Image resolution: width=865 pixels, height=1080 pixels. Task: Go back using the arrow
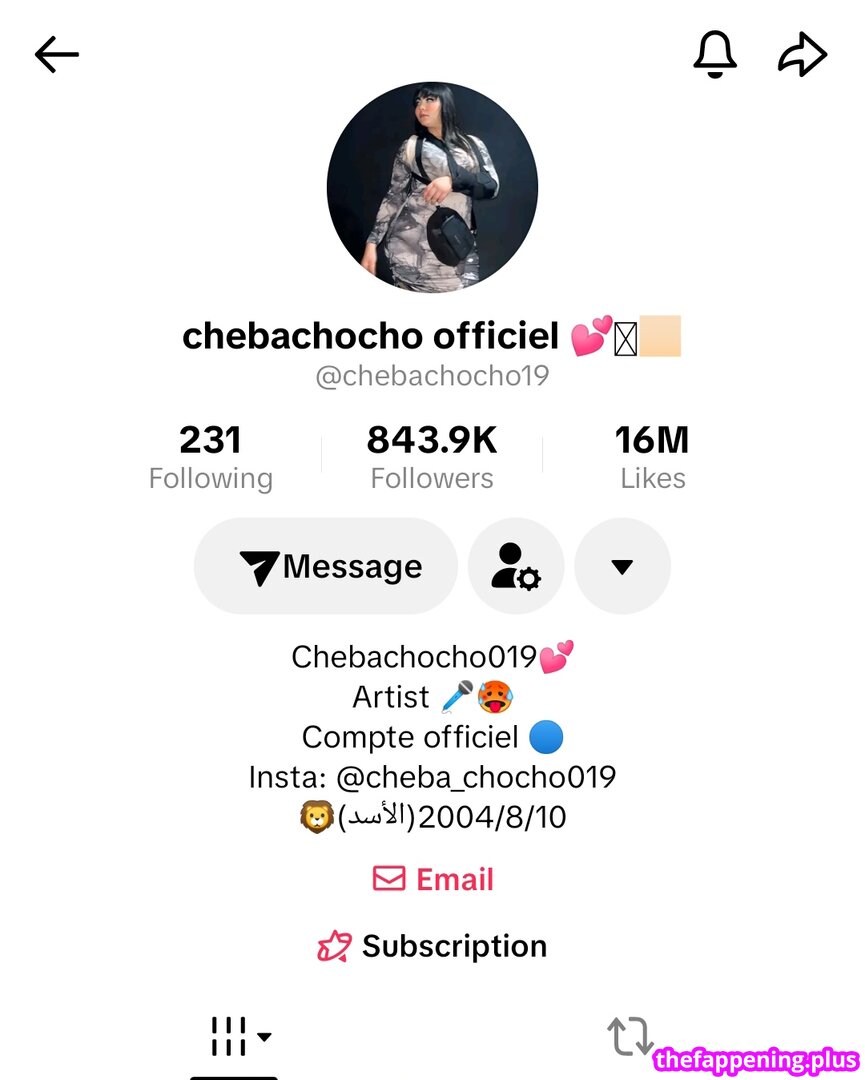click(x=56, y=55)
